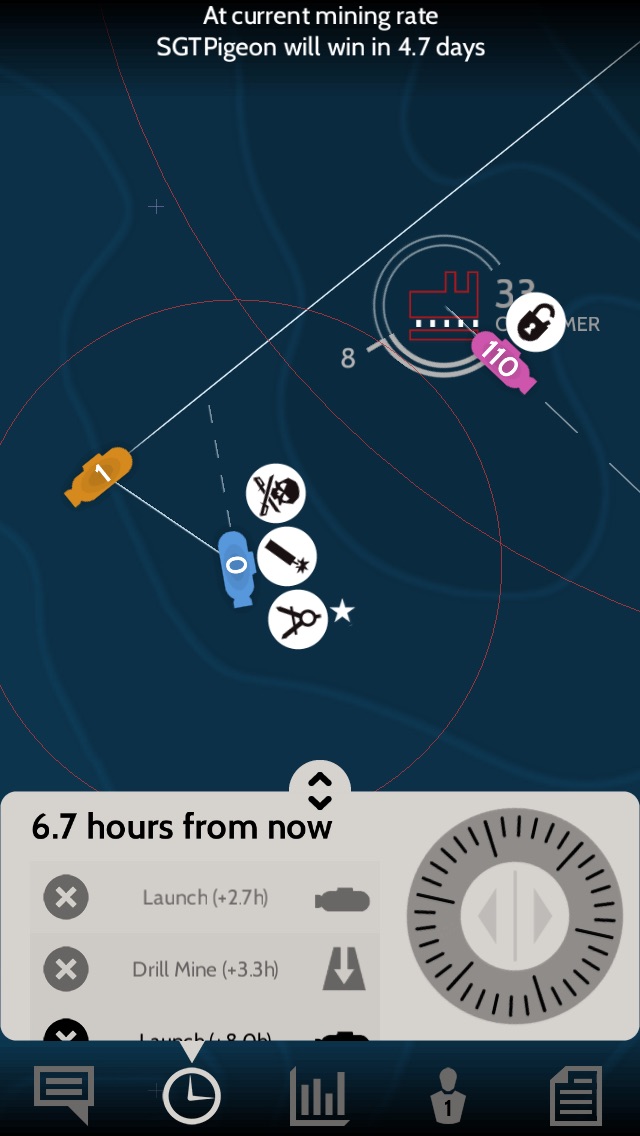Viewport: 640px width, 1136px height.
Task: Select the orange submarine numbered 1
Action: coord(99,475)
